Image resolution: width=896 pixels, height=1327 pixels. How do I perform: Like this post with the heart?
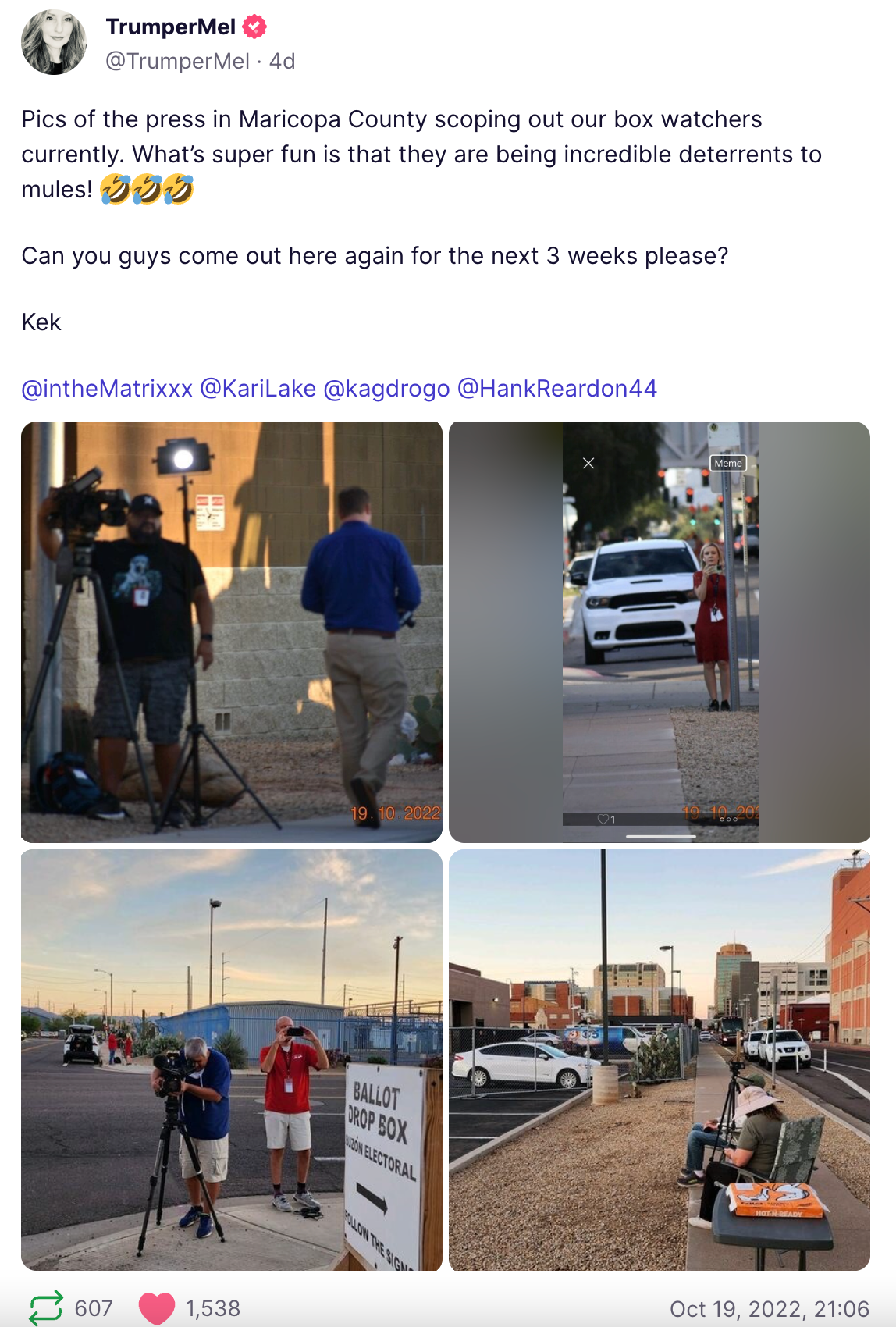[156, 1307]
